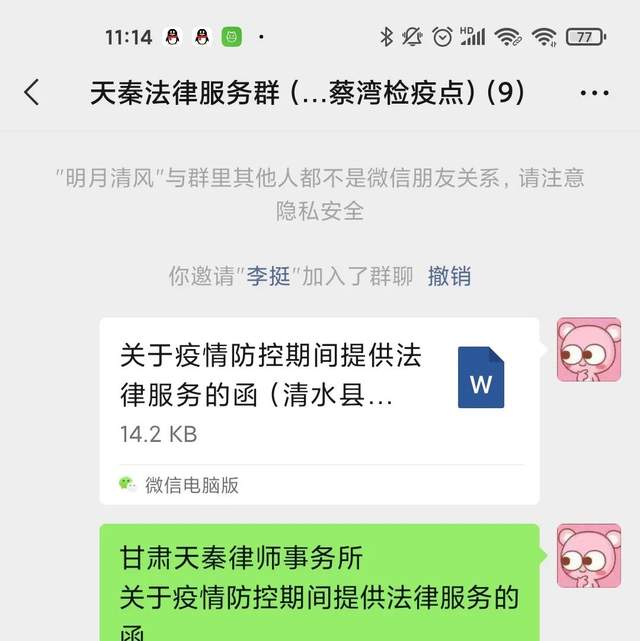Tap avatar beside the 甘肃天秦律师事务所 message
Screen dimensions: 640x641
(x=588, y=556)
